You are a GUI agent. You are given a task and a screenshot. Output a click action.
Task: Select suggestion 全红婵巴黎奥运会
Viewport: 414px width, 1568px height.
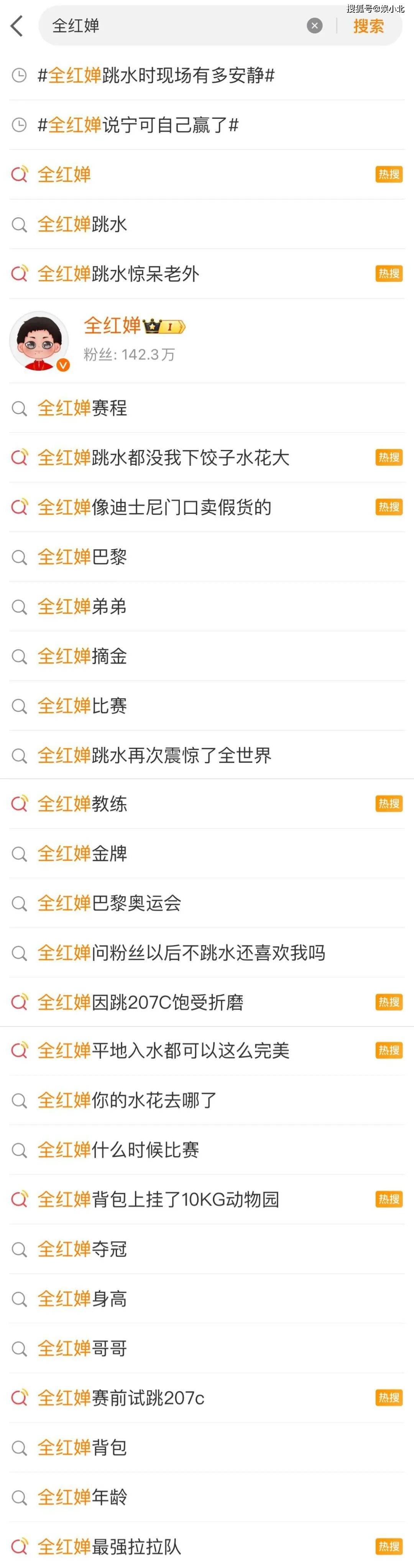(x=109, y=903)
